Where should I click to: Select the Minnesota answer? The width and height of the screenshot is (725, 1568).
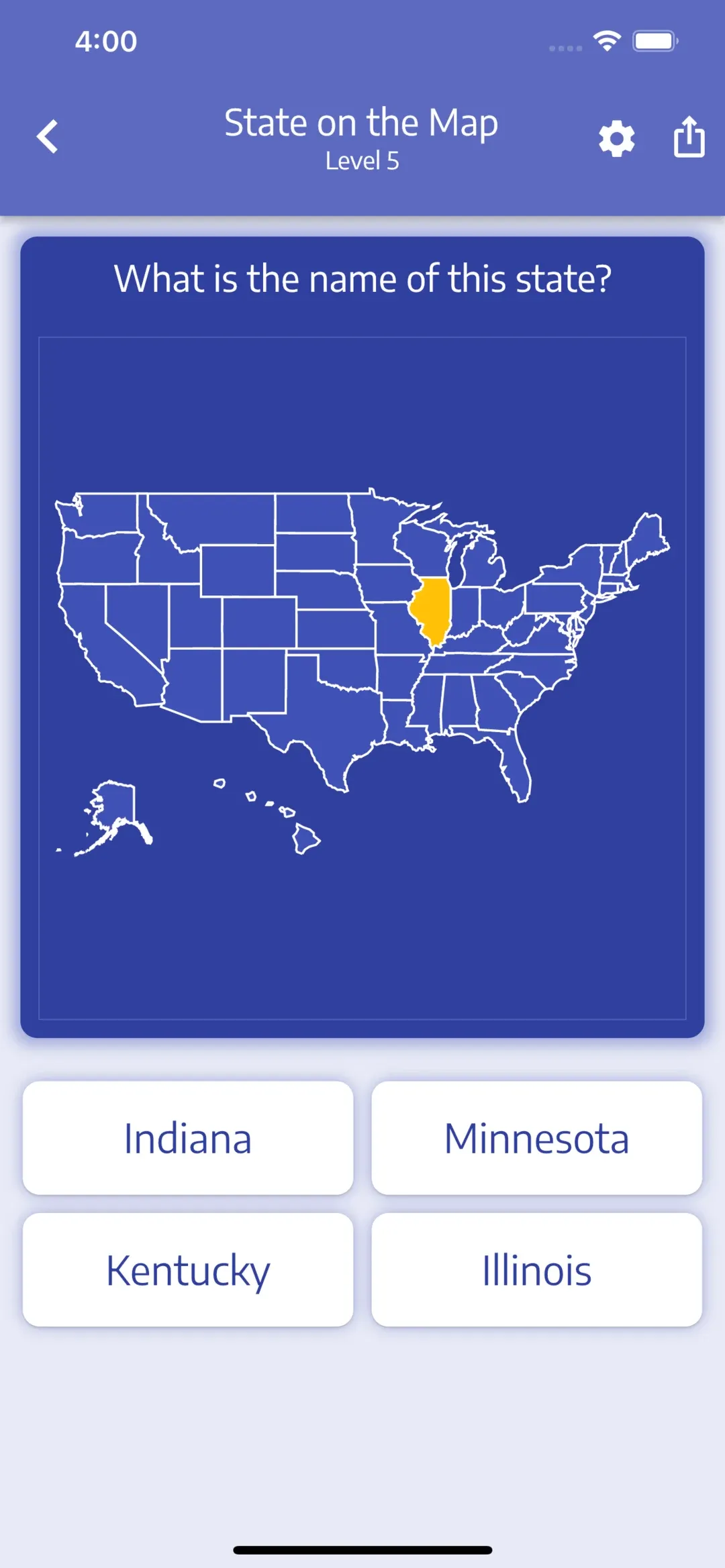point(537,1137)
